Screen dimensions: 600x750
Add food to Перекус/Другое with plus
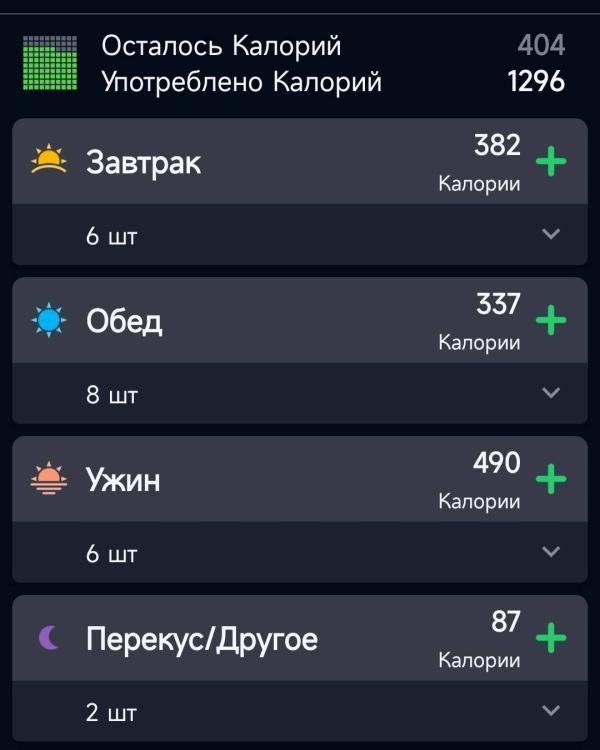(551, 638)
